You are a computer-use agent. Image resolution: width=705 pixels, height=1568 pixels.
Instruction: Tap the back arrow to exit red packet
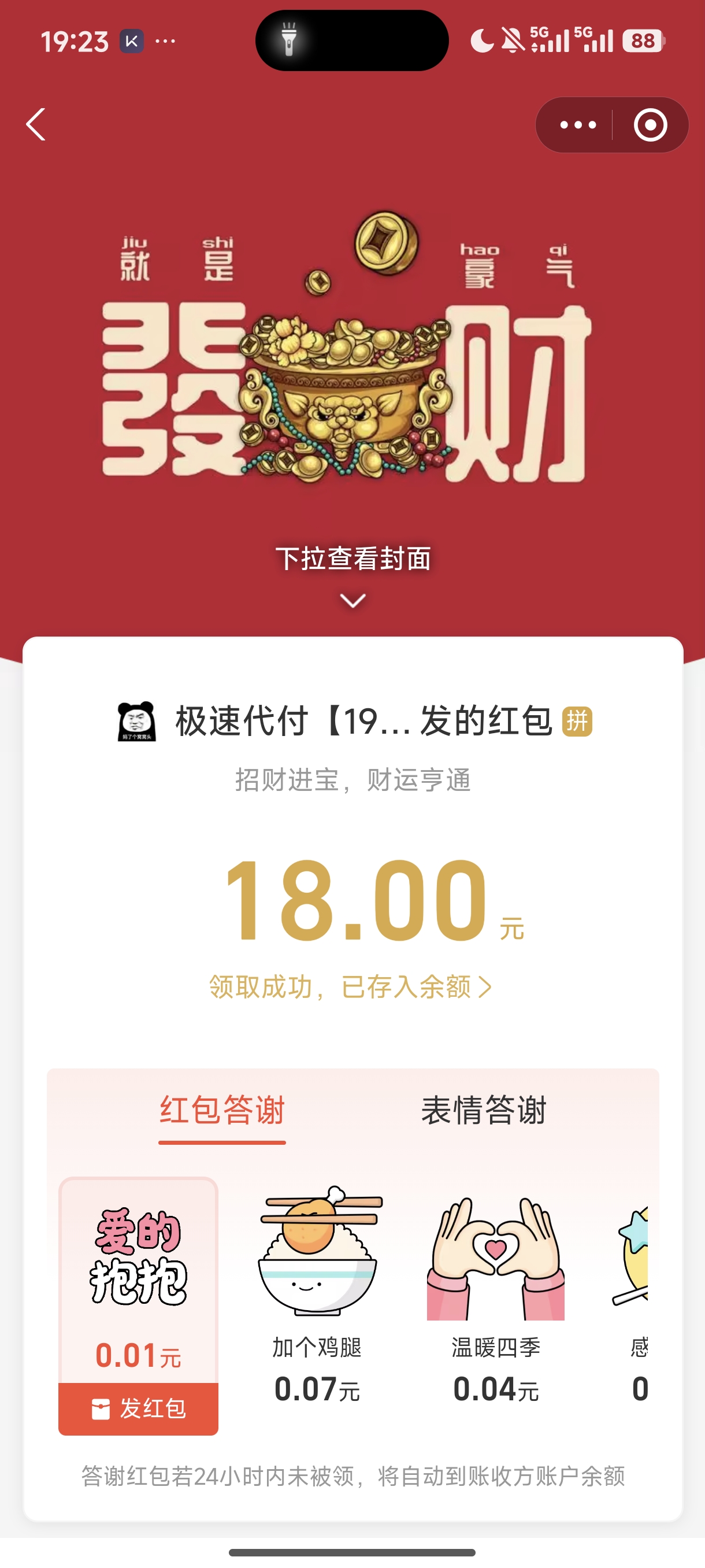pyautogui.click(x=36, y=124)
